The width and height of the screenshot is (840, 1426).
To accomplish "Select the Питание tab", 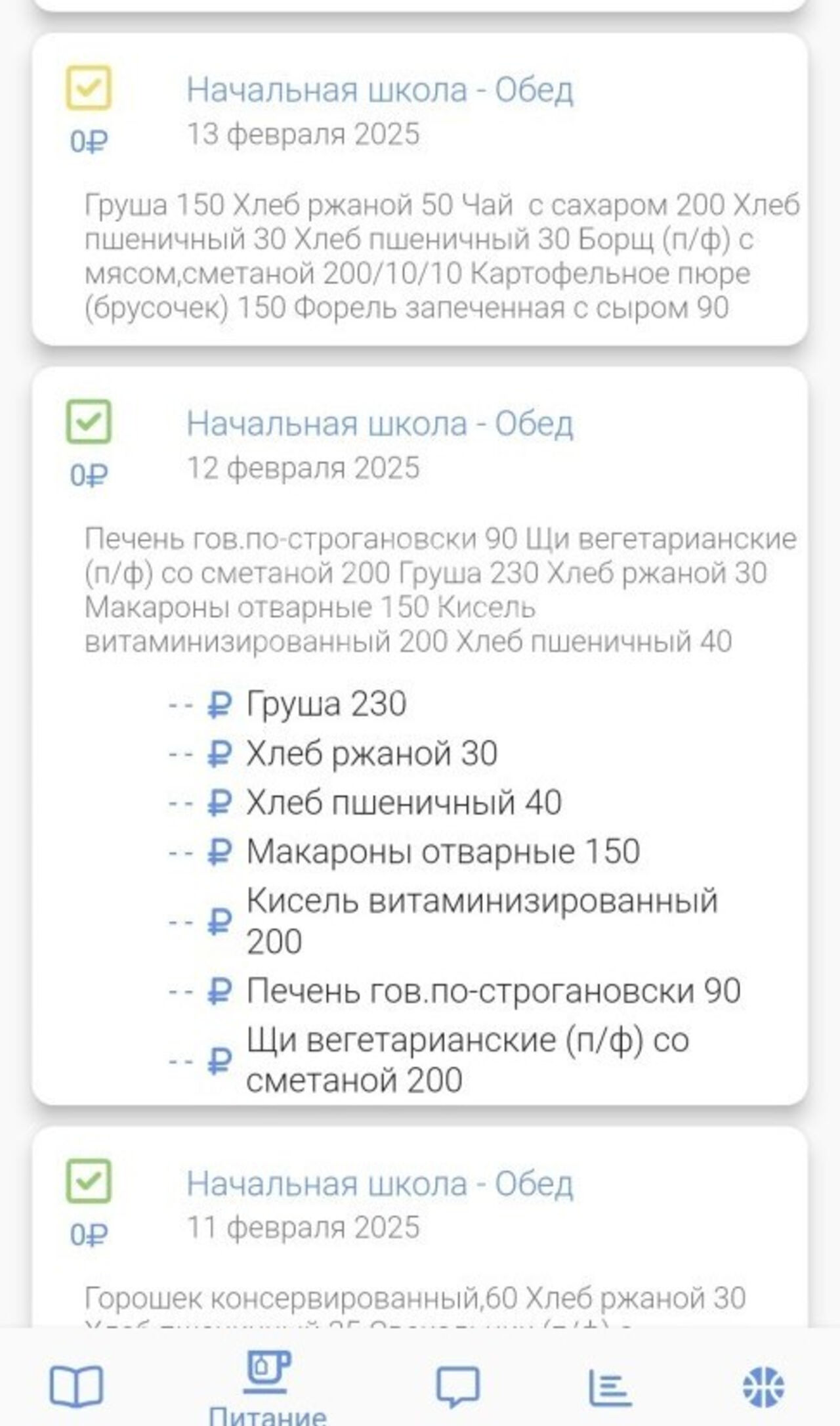I will point(267,1386).
